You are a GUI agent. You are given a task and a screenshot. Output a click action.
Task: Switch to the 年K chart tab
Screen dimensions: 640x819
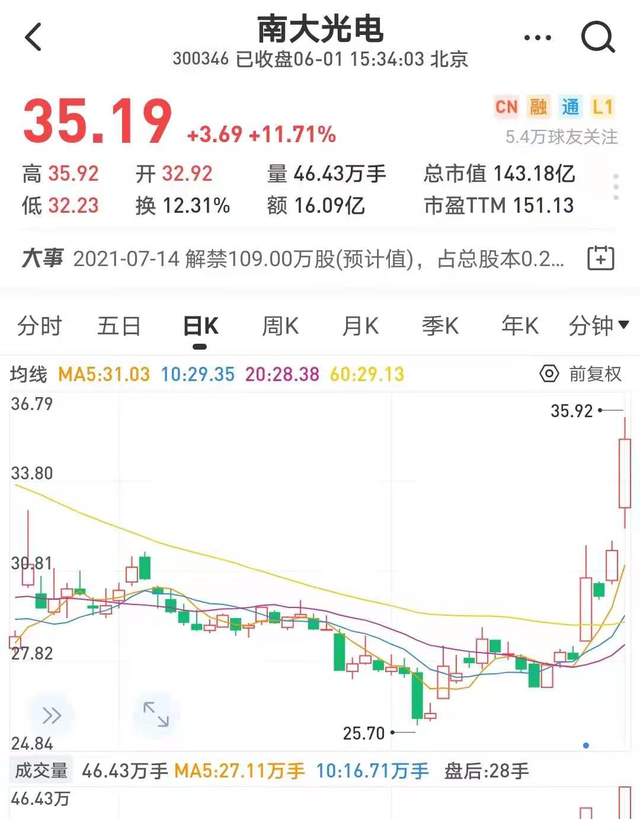pyautogui.click(x=520, y=326)
